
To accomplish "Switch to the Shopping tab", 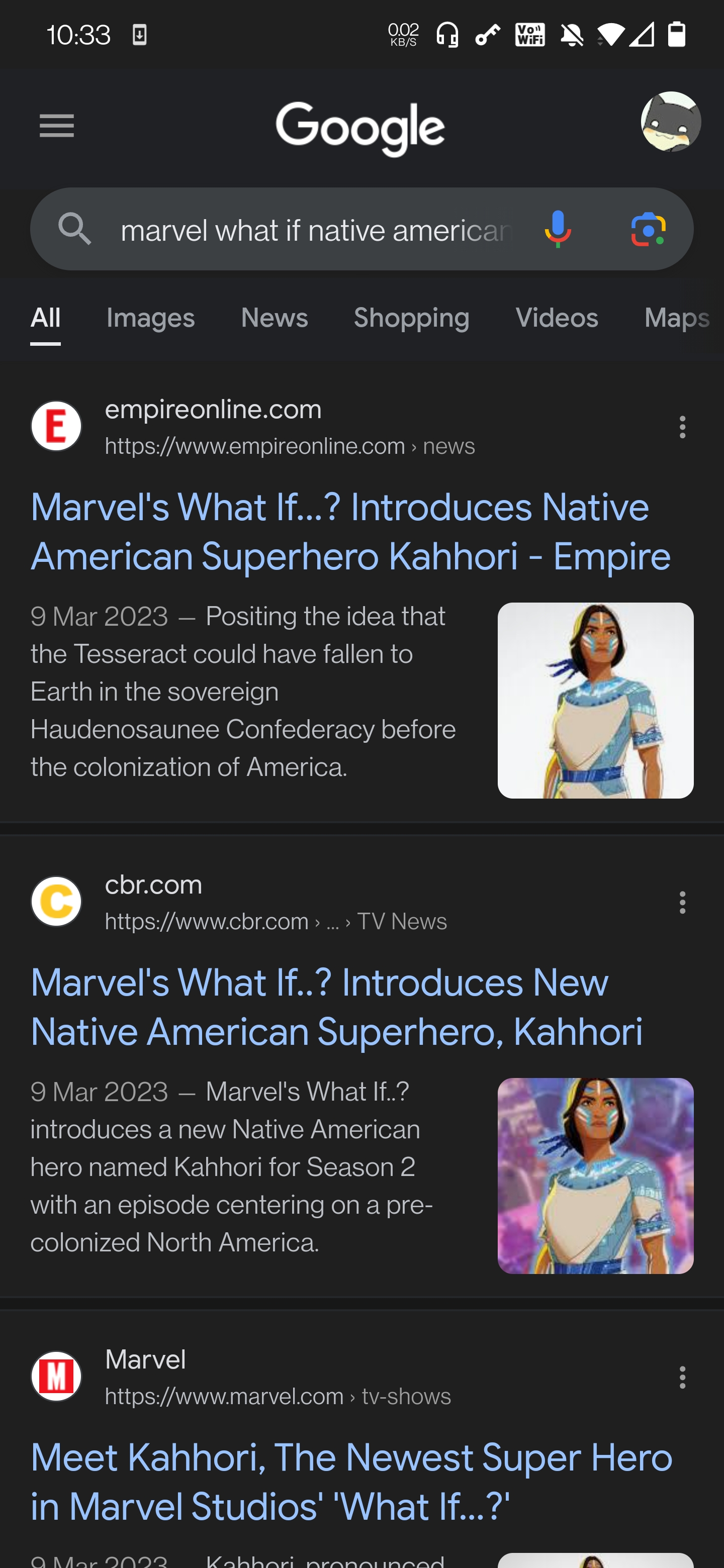I will point(411,318).
